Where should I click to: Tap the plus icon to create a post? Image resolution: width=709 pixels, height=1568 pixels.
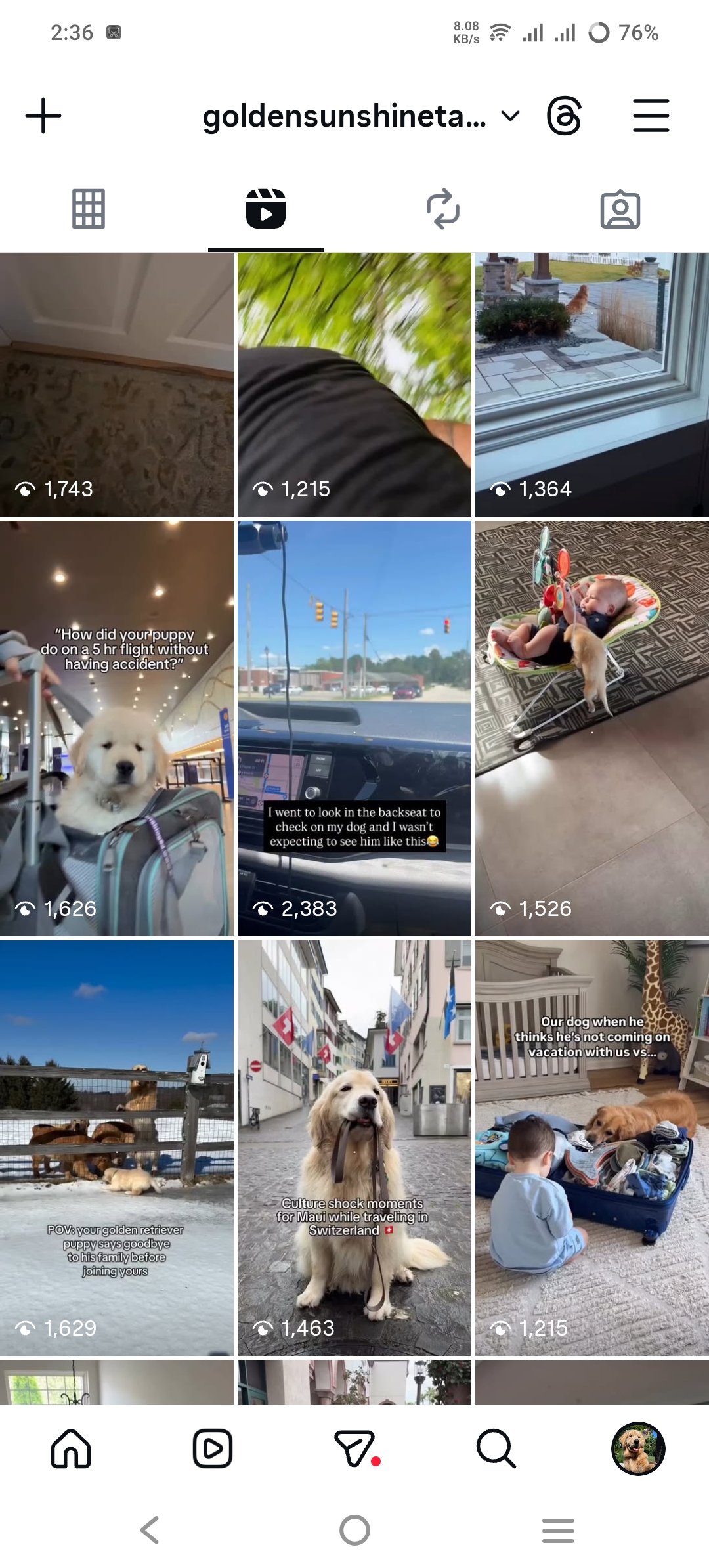43,116
